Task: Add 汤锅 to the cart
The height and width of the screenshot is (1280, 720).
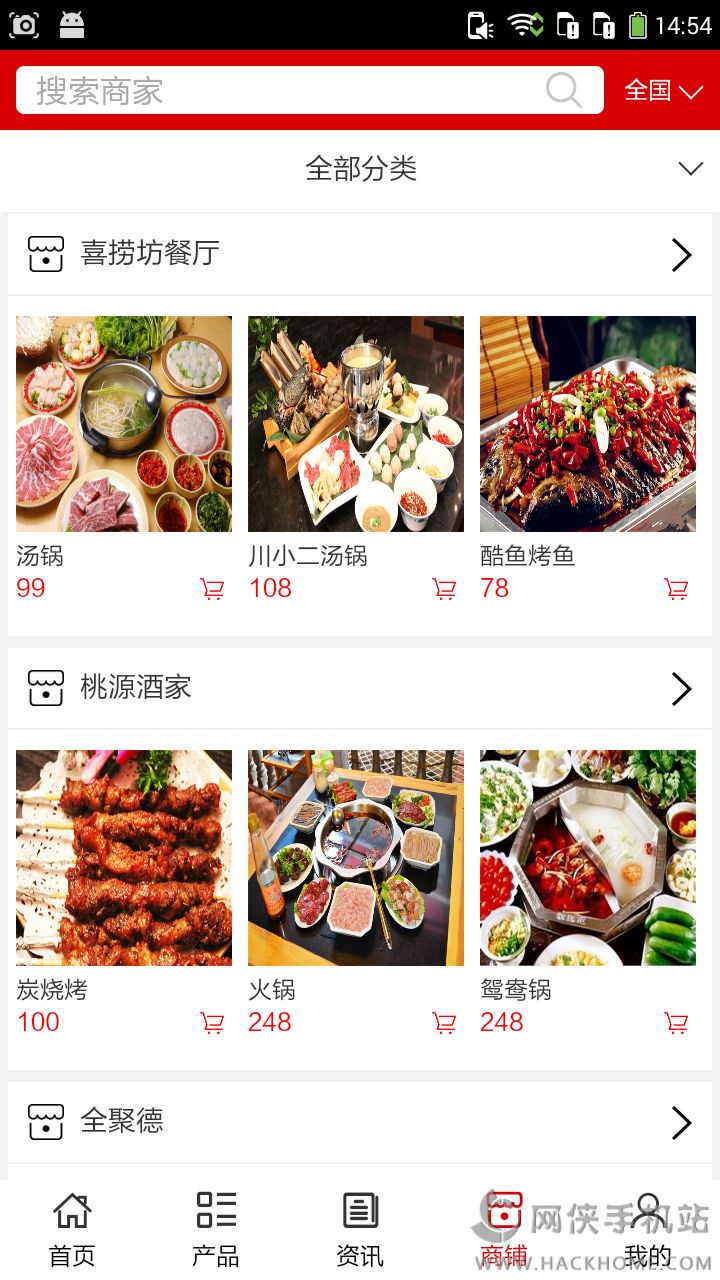Action: click(x=212, y=589)
